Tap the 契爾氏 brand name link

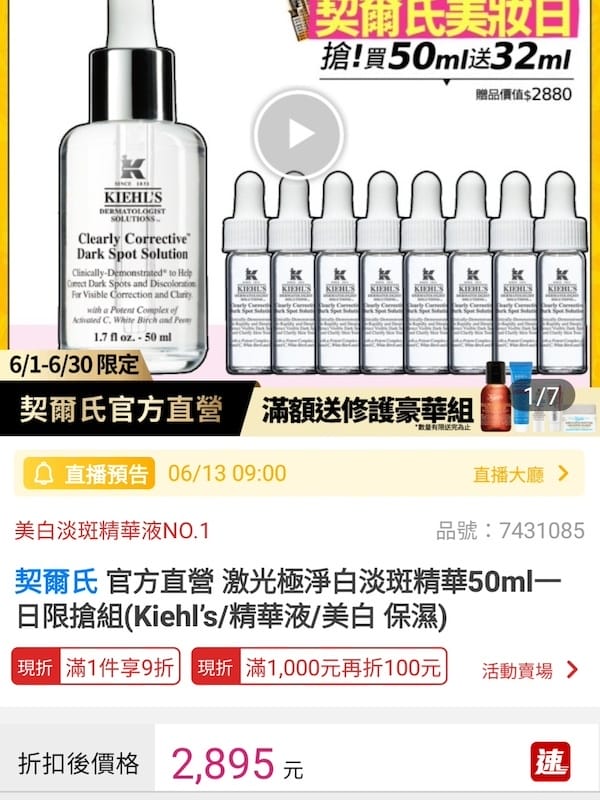pyautogui.click(x=56, y=581)
